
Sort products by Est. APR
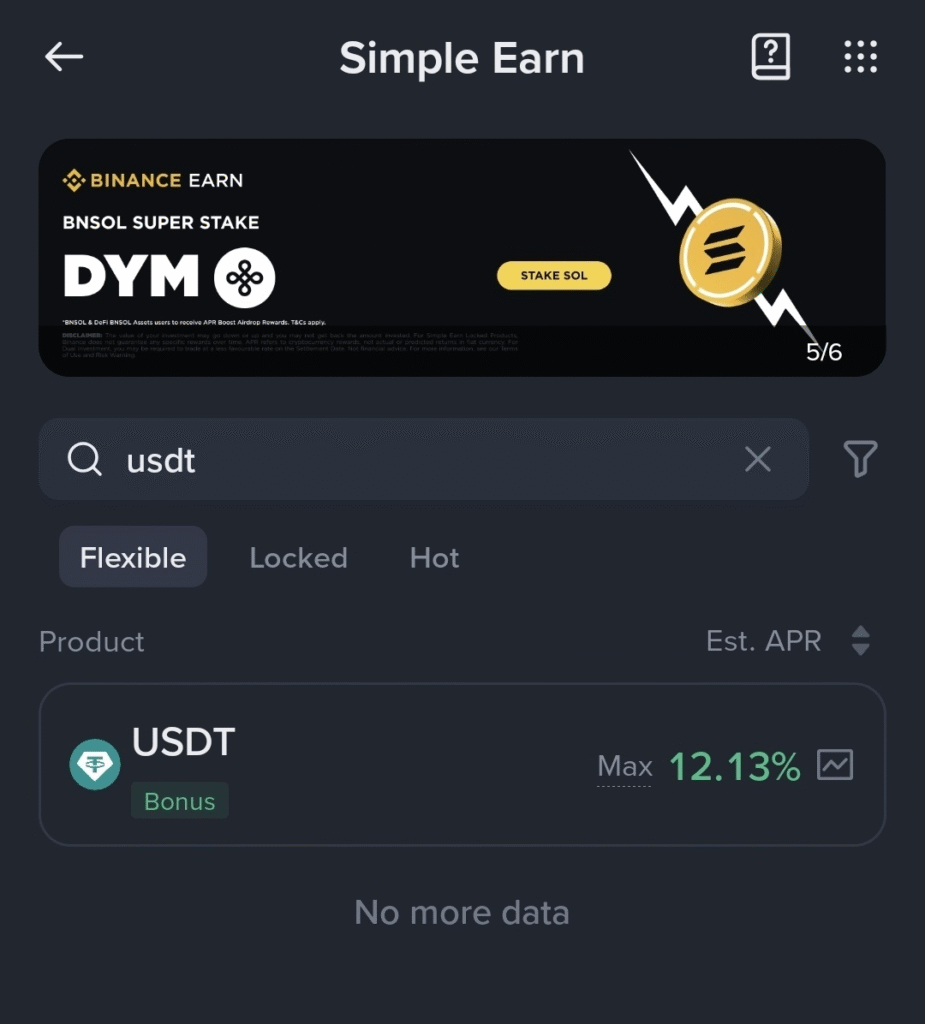(860, 641)
